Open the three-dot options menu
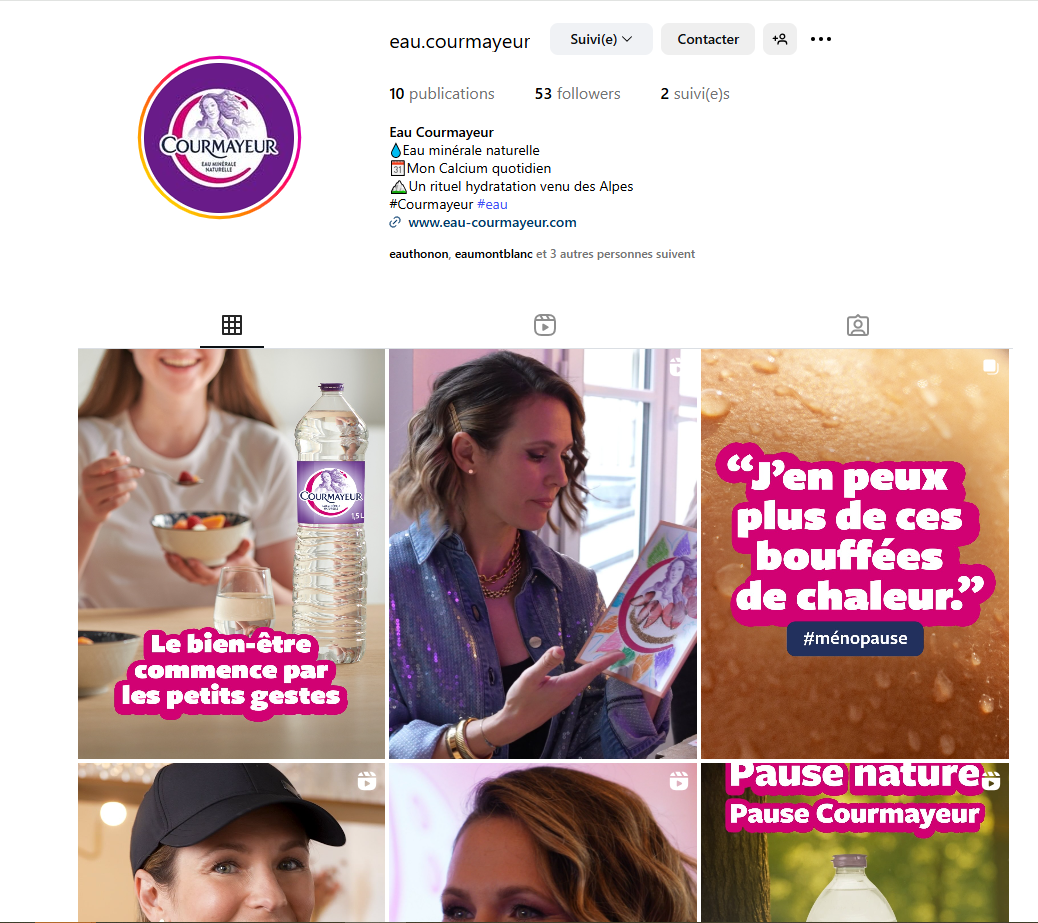The width and height of the screenshot is (1038, 923). (x=821, y=40)
